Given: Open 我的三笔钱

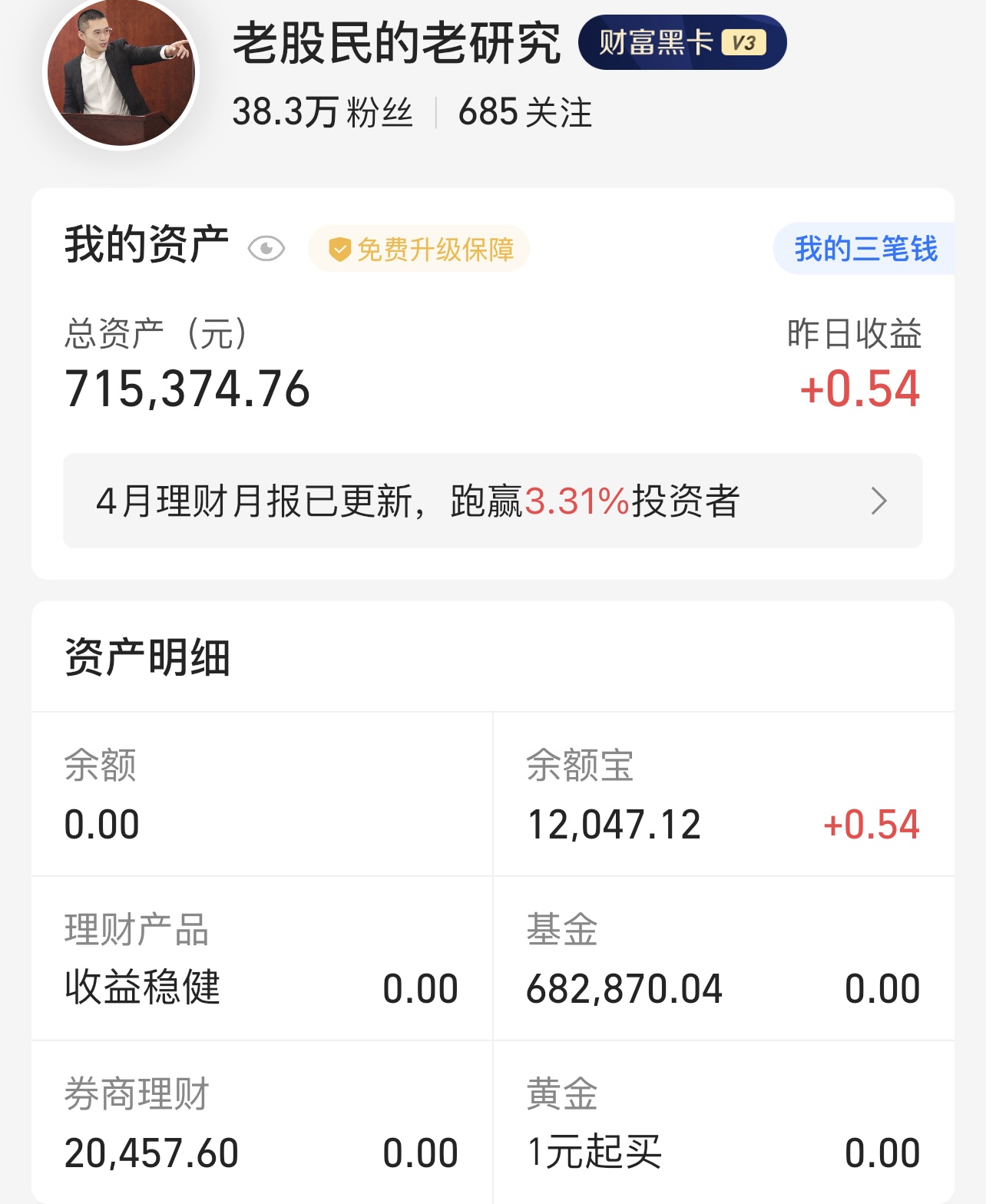Looking at the screenshot, I should 865,249.
